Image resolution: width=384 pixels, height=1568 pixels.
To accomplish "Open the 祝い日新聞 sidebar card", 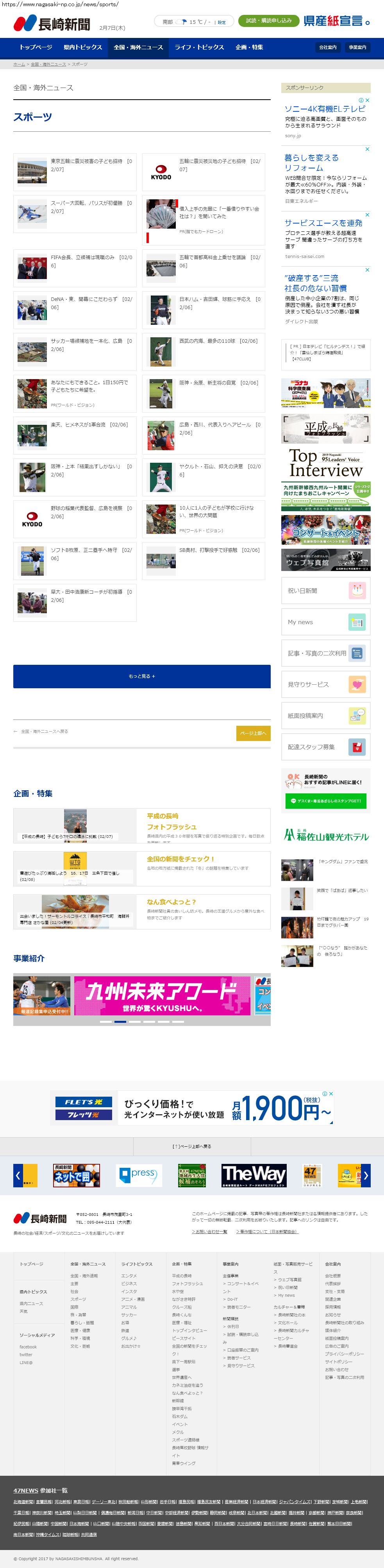I will click(325, 591).
